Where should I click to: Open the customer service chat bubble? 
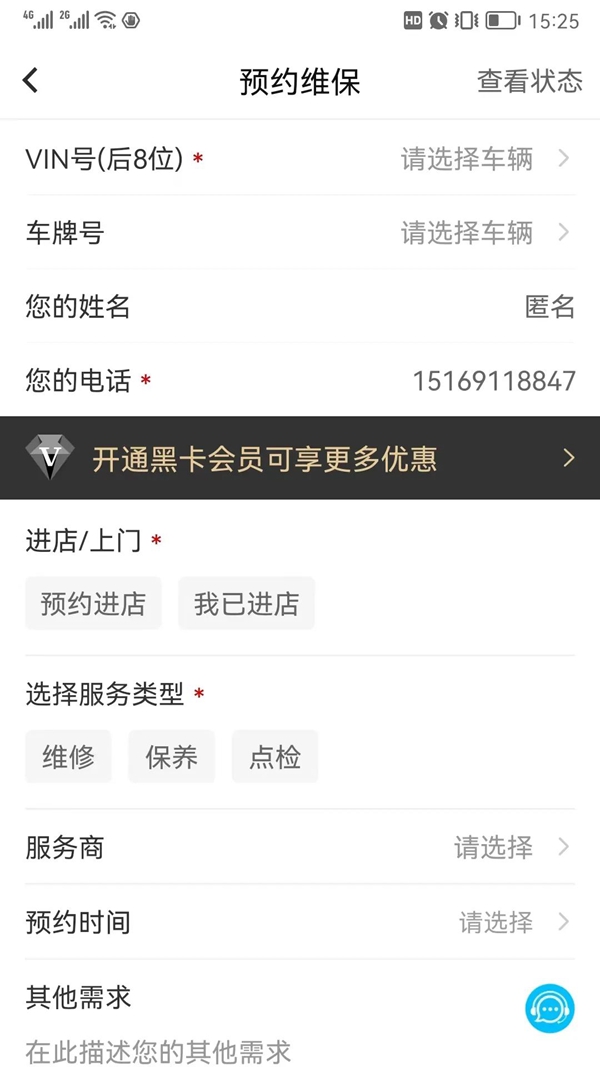pyautogui.click(x=549, y=1009)
